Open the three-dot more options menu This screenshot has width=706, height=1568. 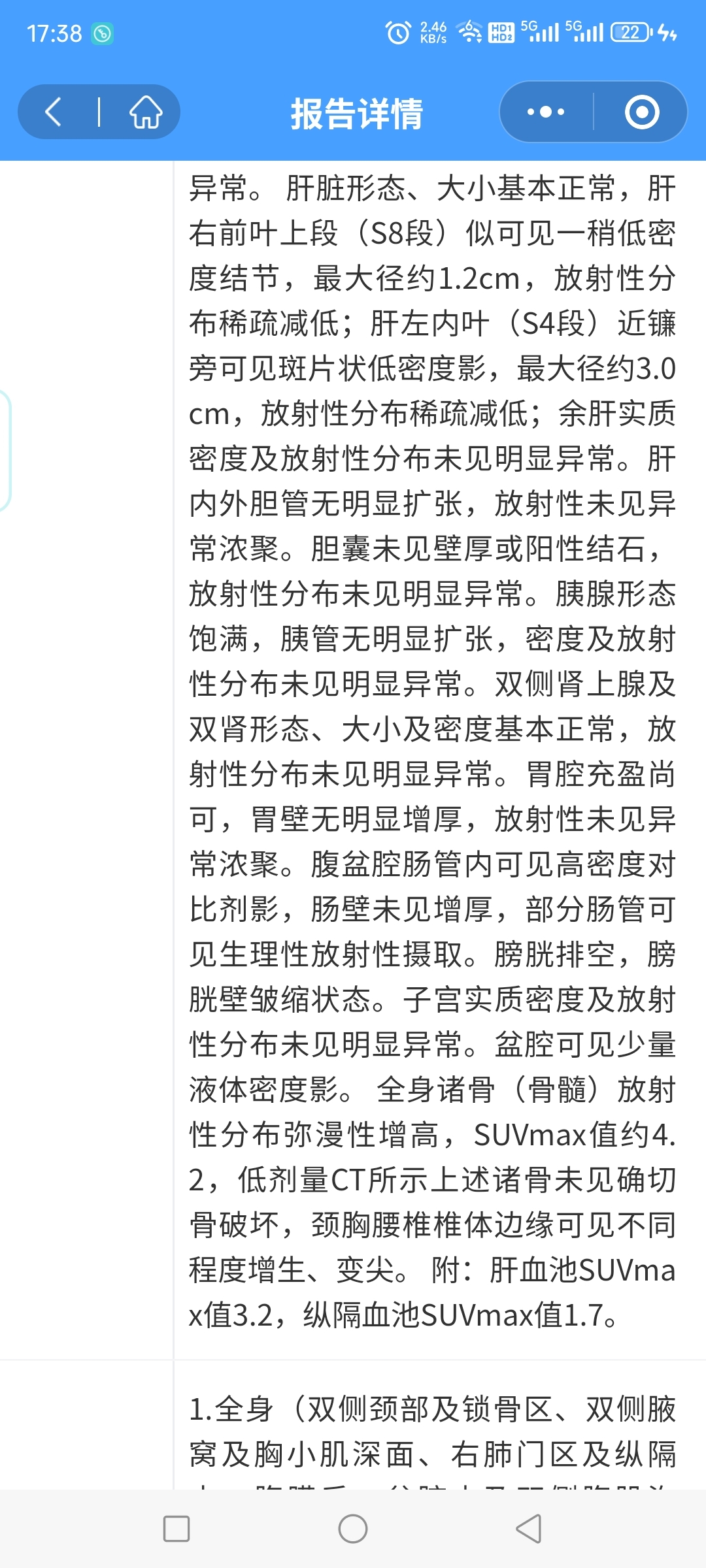(x=546, y=112)
